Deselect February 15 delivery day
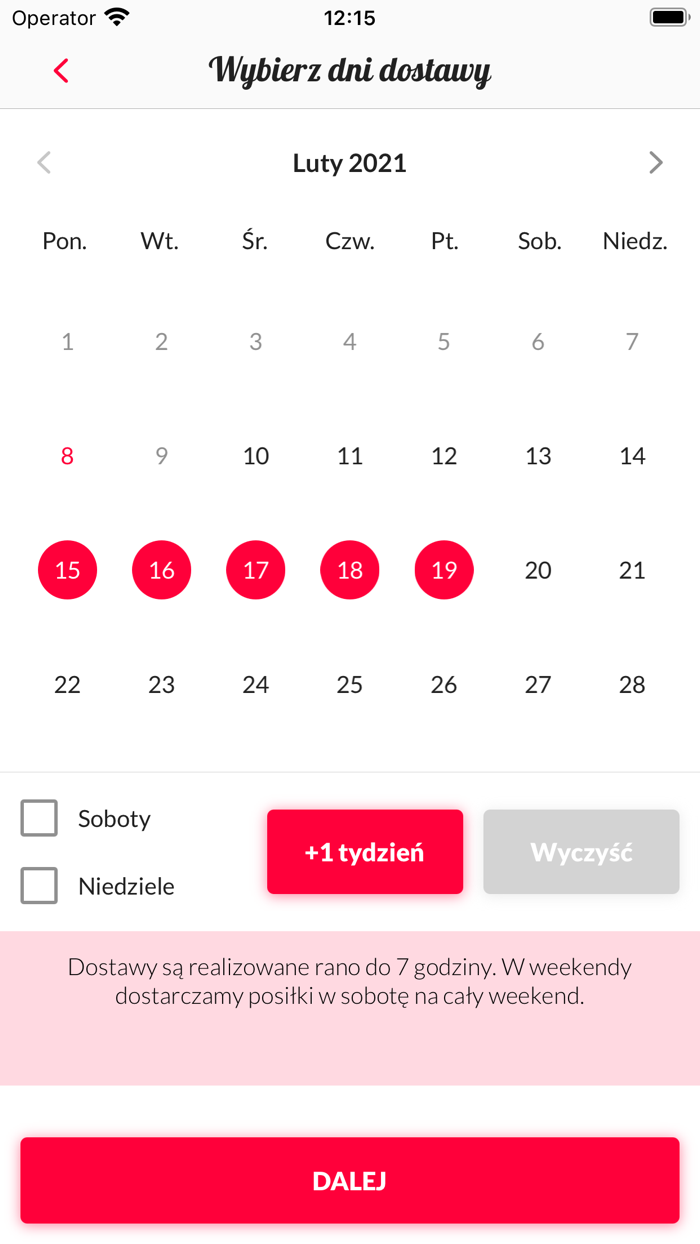 67,570
